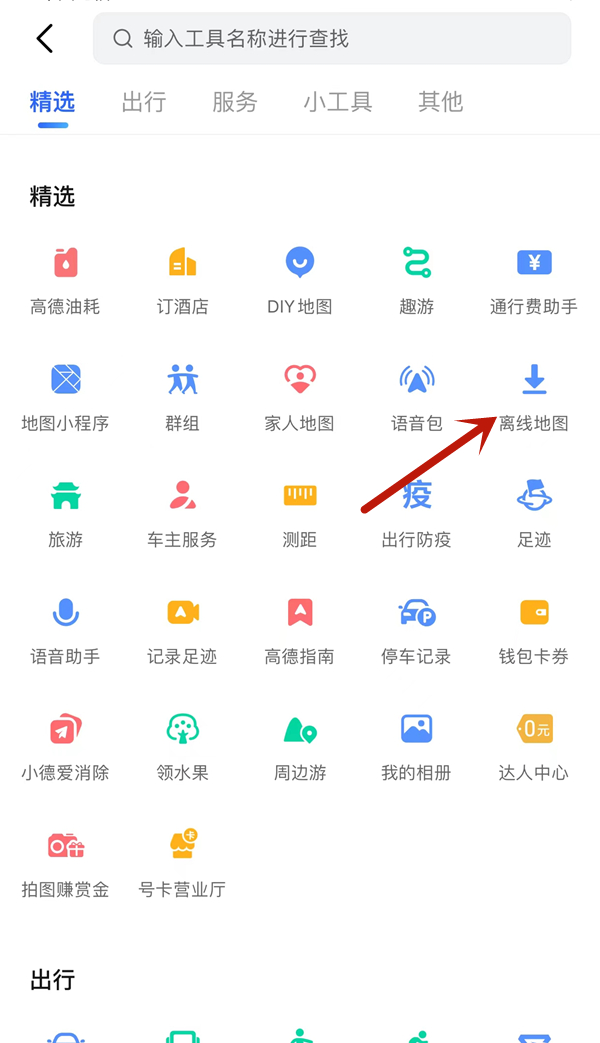Open 离线地图 offline maps
Screen dimensions: 600x1043
534,398
